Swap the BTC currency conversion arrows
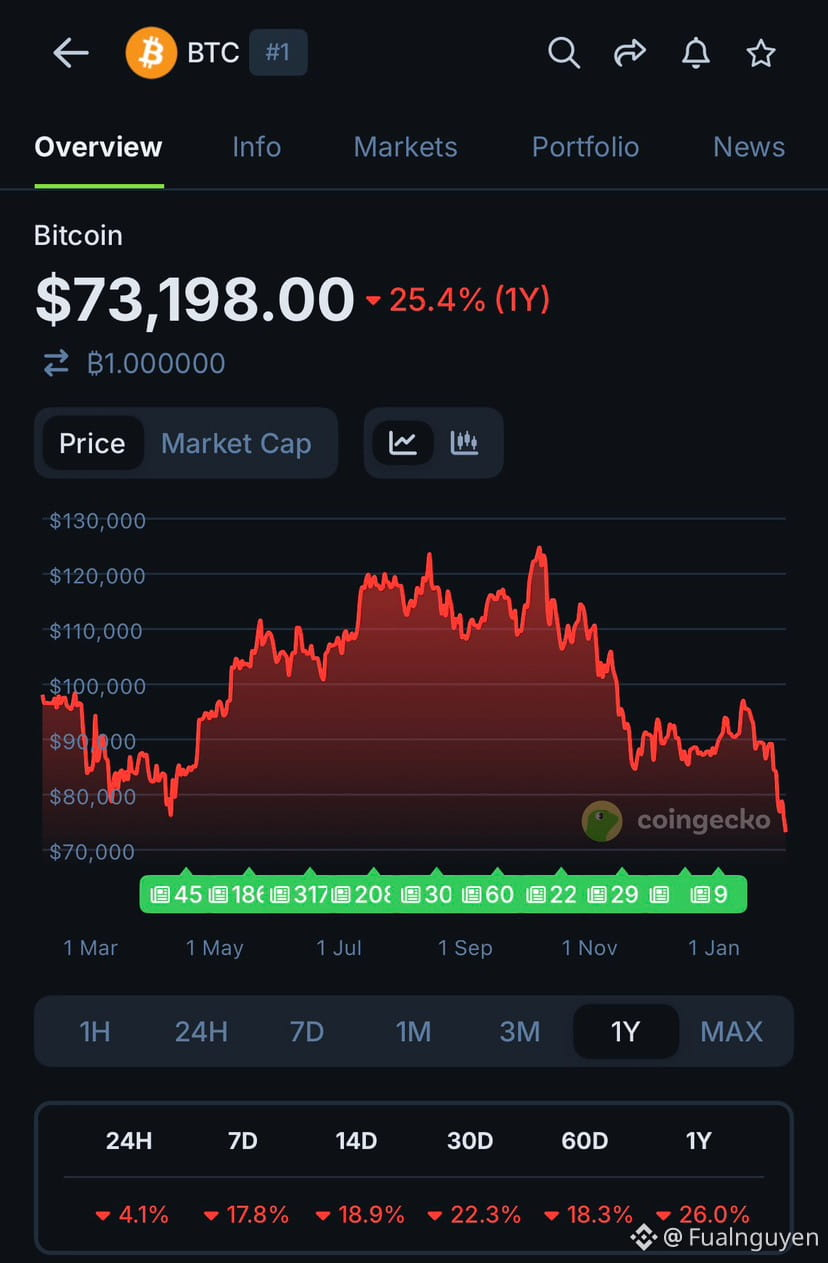 click(x=56, y=363)
